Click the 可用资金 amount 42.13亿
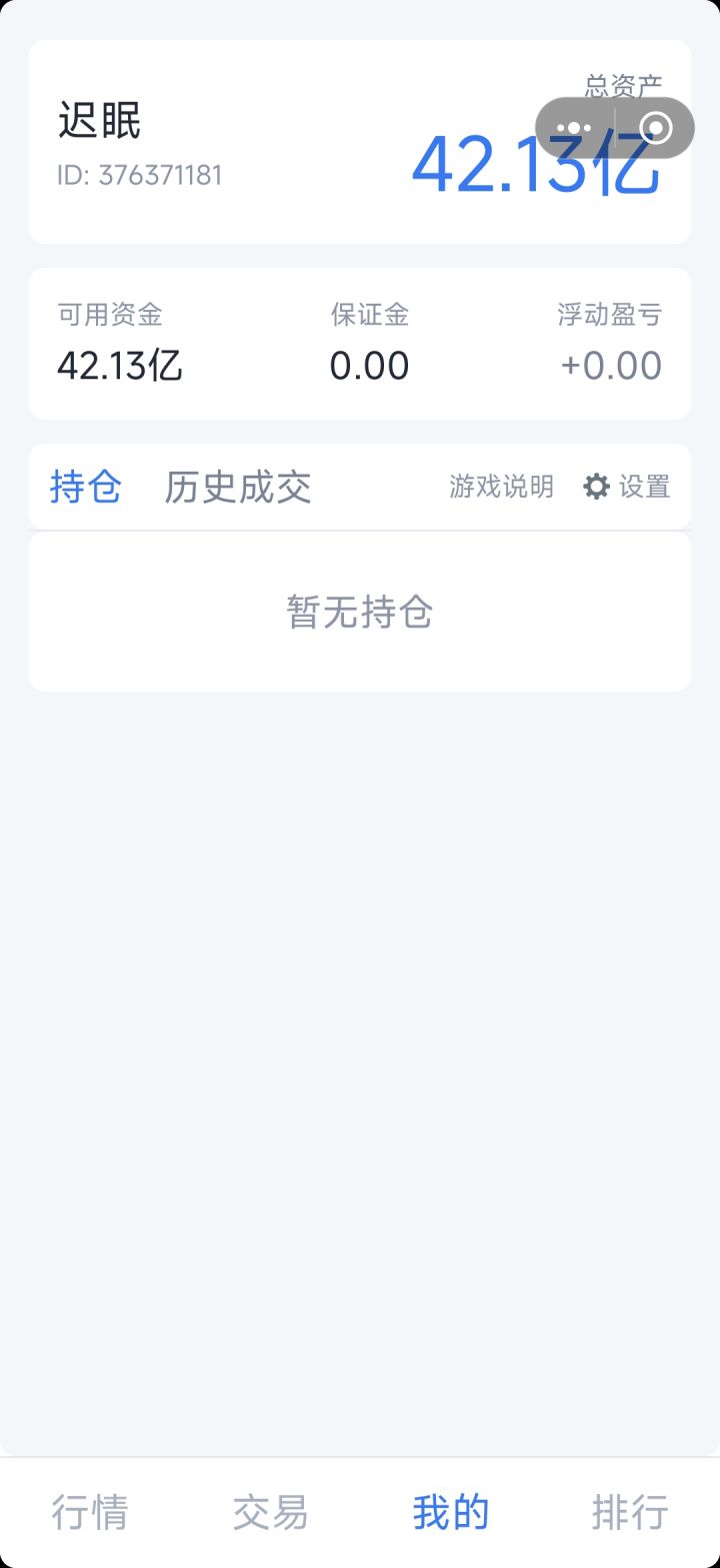The height and width of the screenshot is (1568, 720). (119, 365)
